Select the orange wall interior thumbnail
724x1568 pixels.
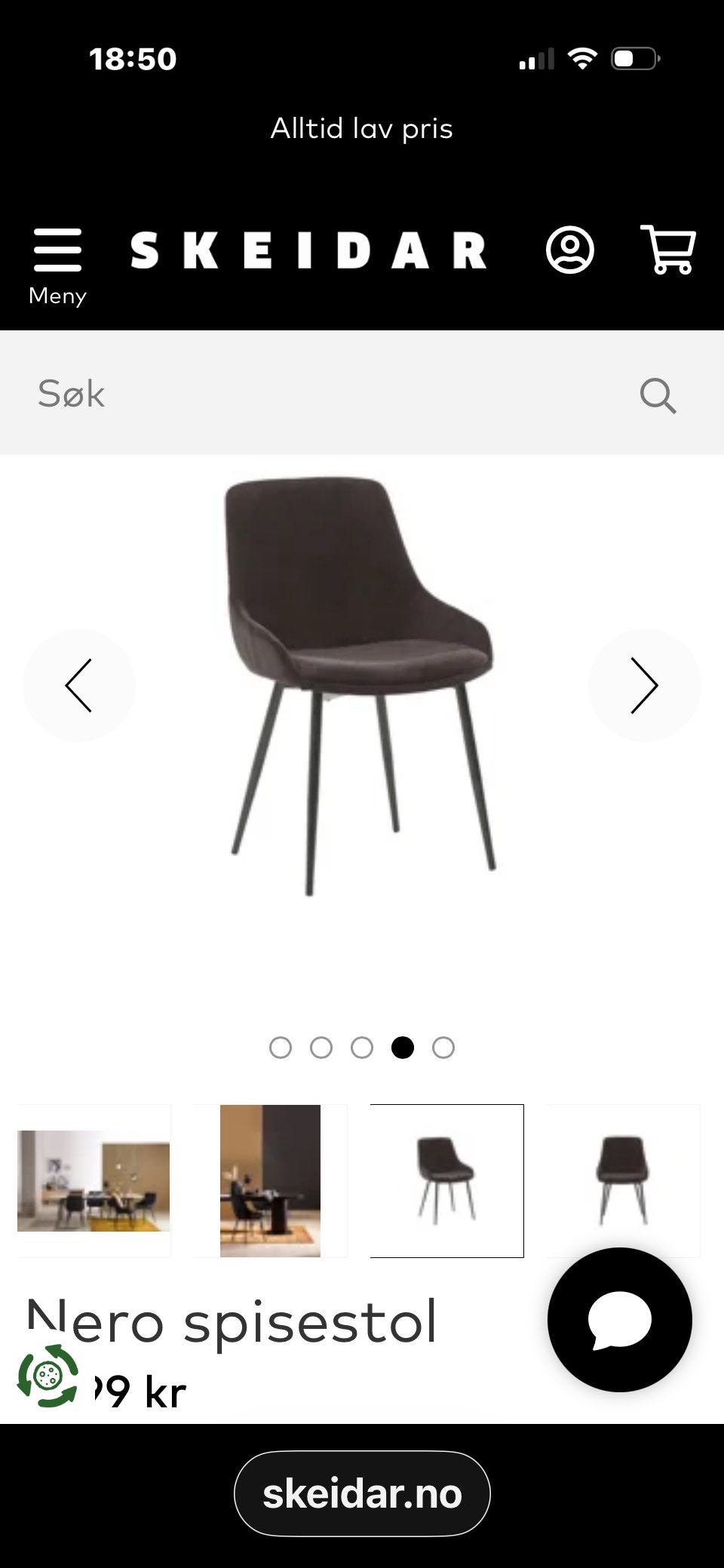(270, 1180)
